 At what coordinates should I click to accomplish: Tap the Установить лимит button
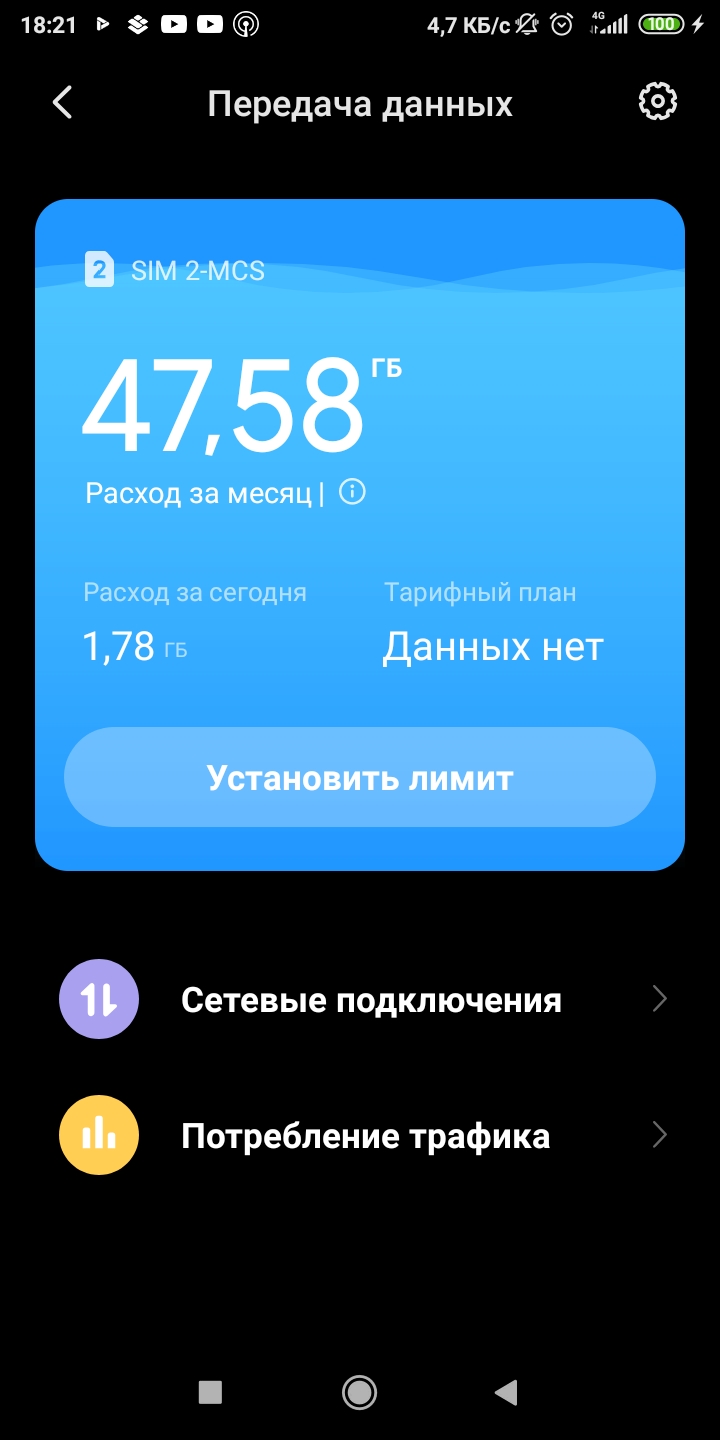pyautogui.click(x=360, y=777)
